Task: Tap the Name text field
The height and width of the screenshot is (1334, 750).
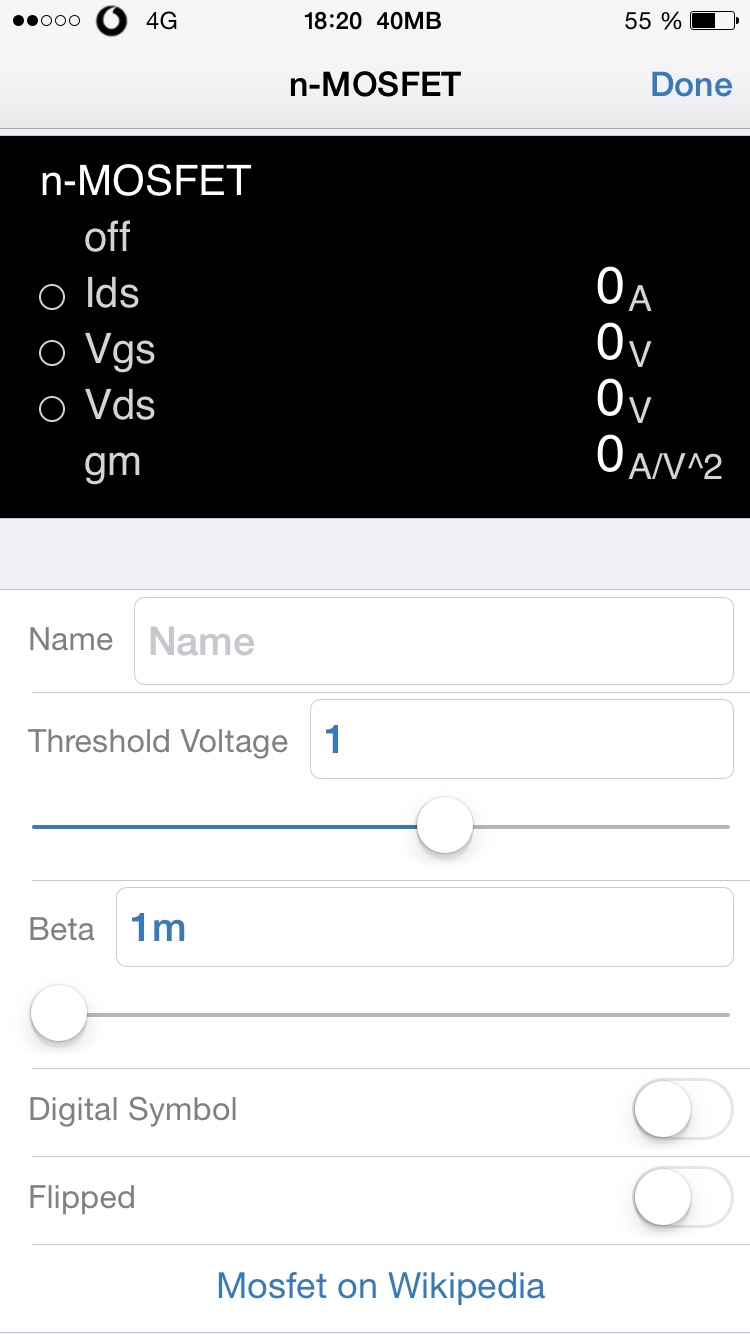Action: [434, 641]
